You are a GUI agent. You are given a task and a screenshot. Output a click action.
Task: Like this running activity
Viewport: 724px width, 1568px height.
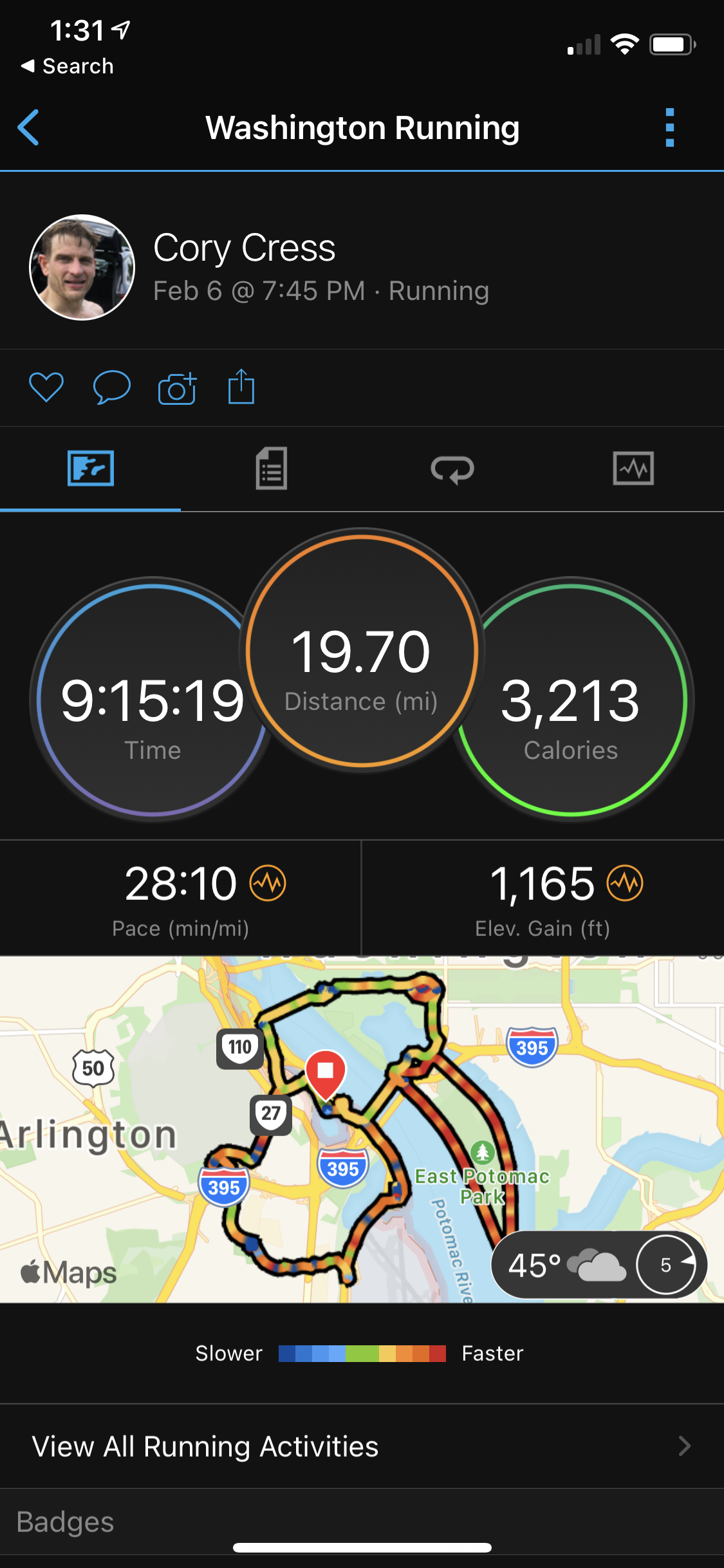coord(46,387)
